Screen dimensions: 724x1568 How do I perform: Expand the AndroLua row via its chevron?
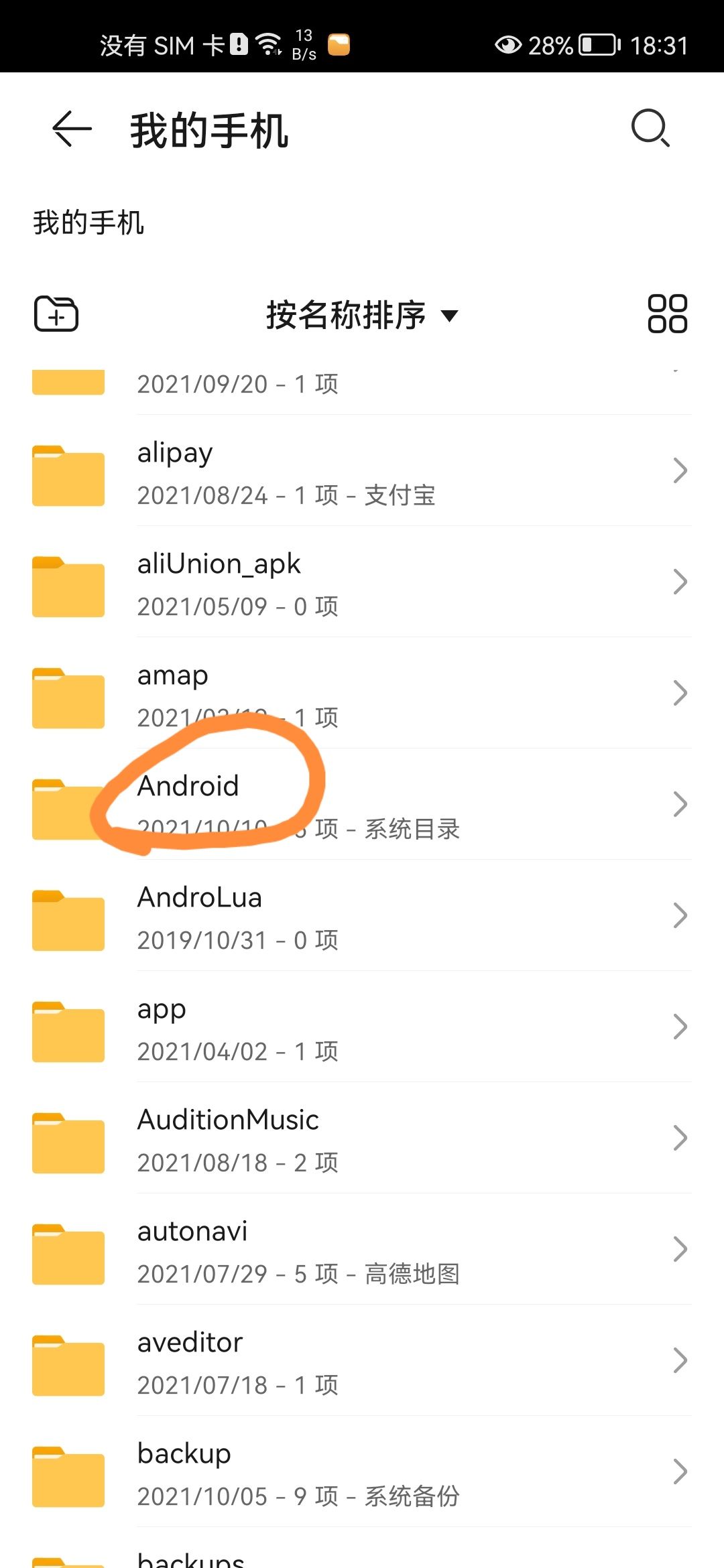(x=679, y=915)
